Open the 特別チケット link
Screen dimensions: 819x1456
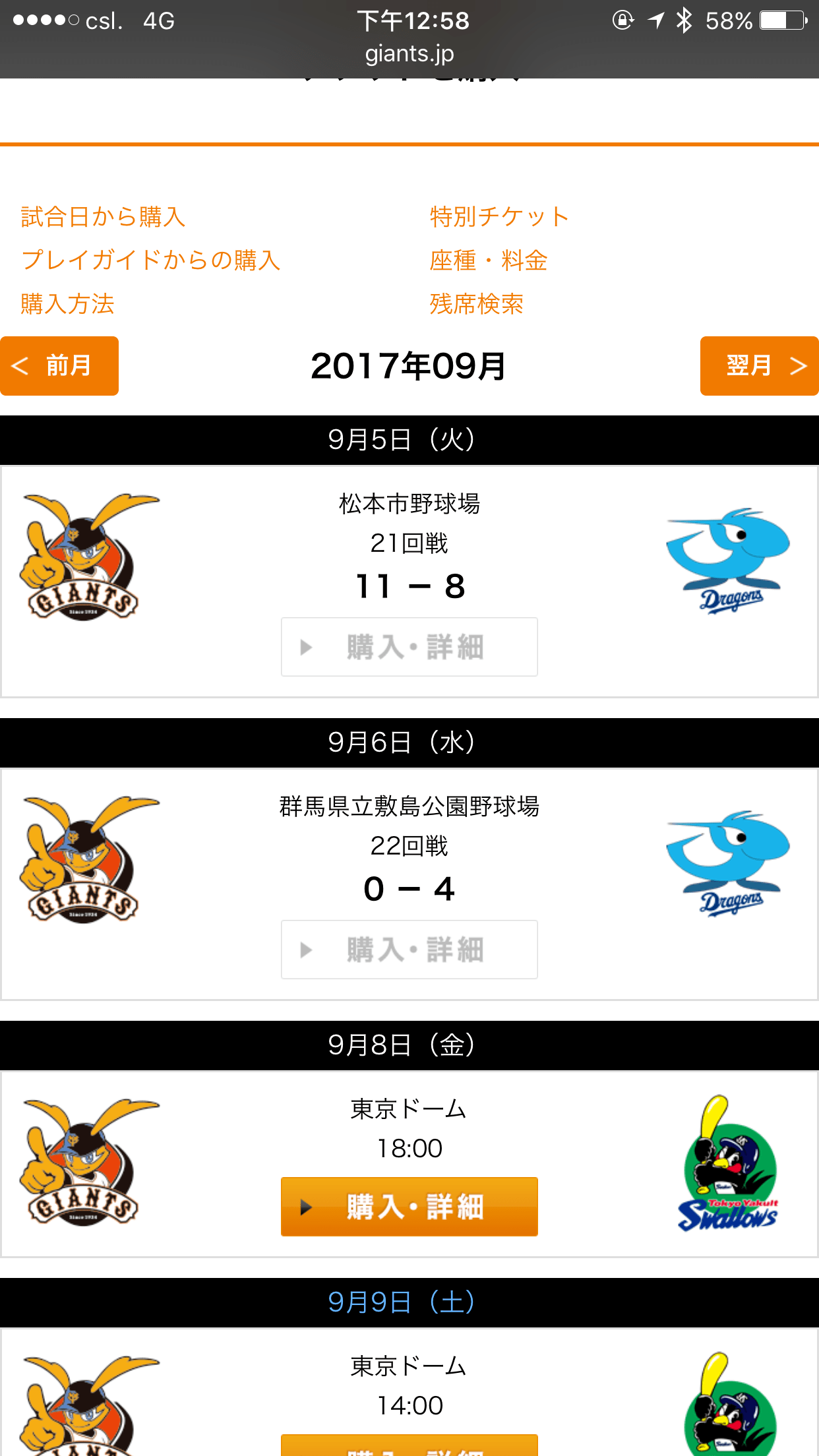tap(499, 217)
